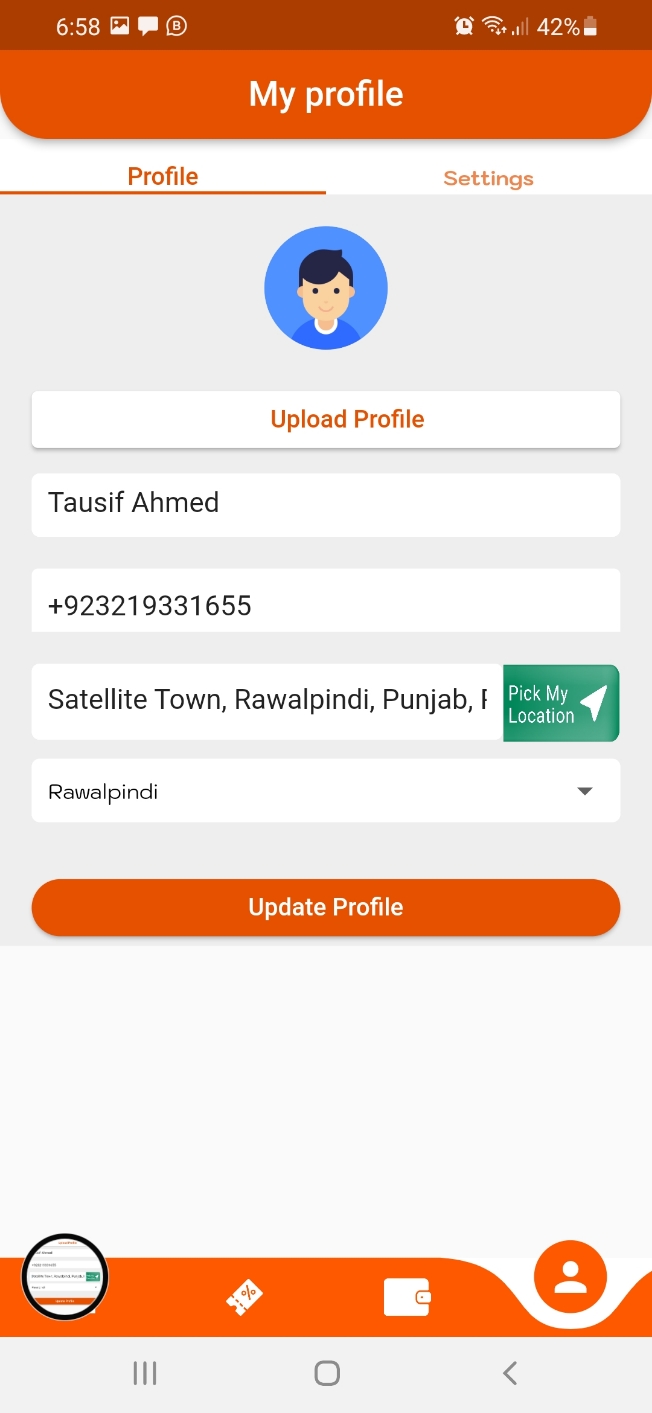Viewport: 652px width, 1413px height.
Task: Go back with the system back button
Action: pos(509,1373)
